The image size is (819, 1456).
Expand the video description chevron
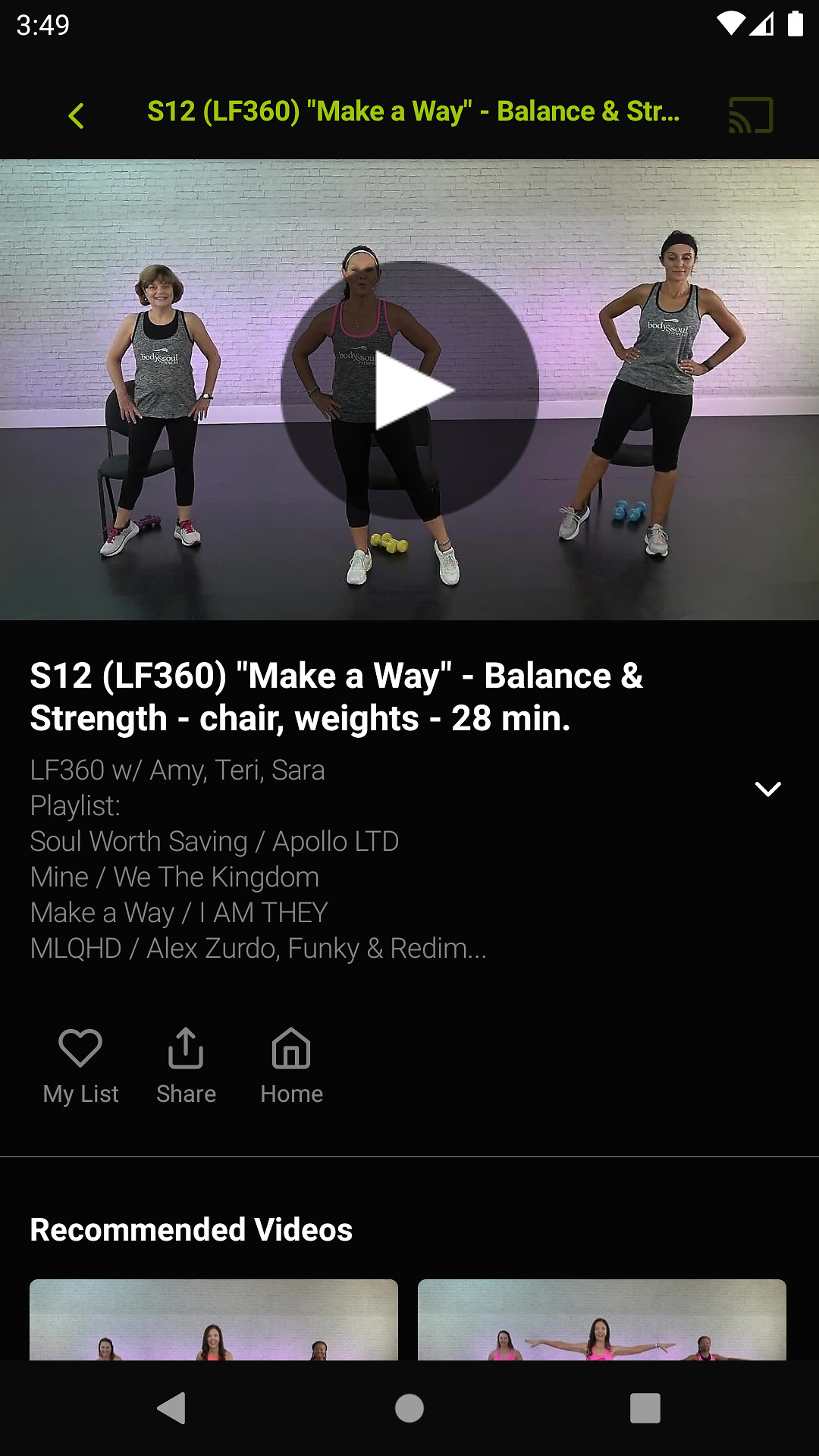(x=768, y=789)
